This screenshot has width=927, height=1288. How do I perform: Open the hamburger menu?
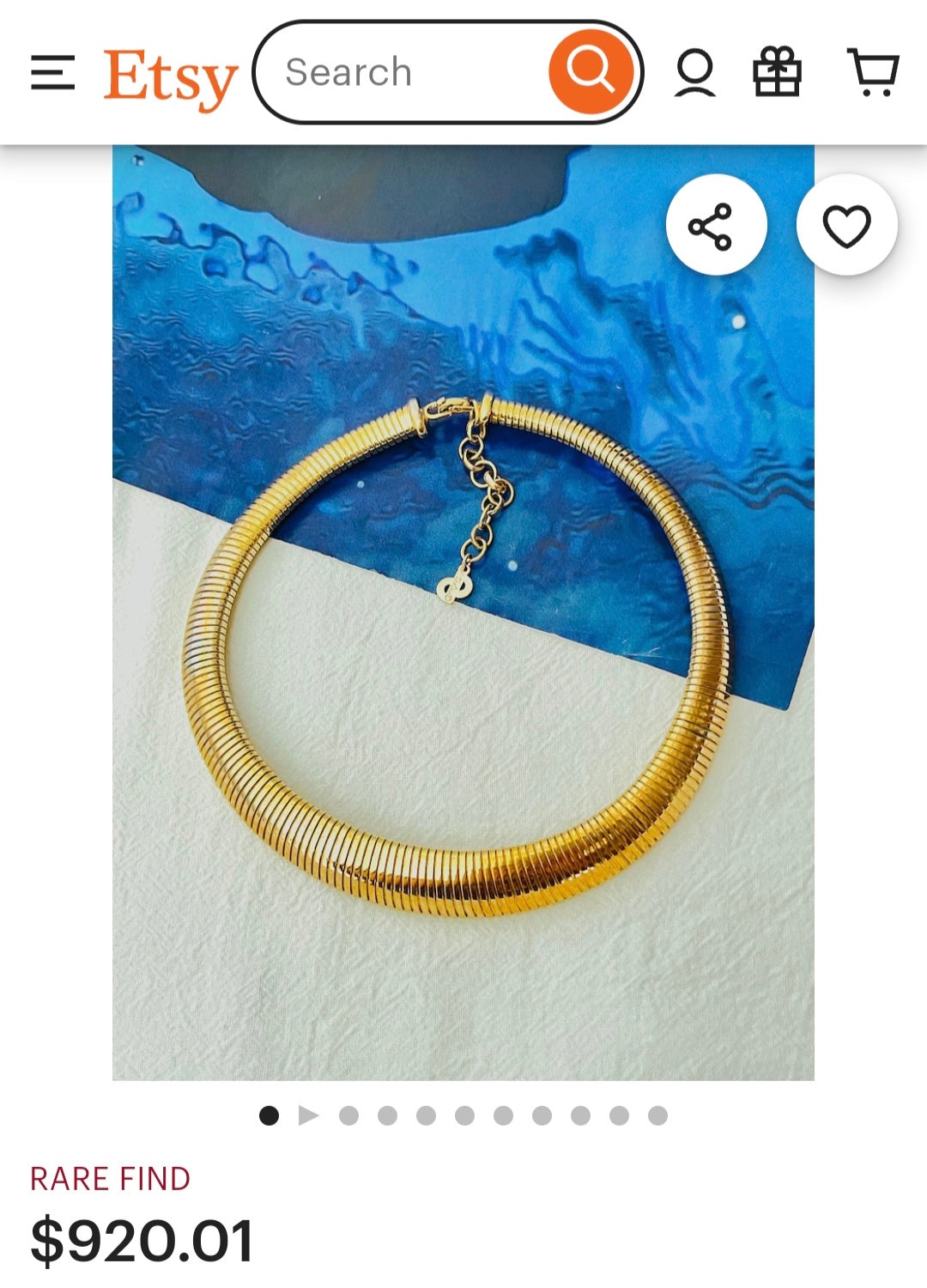52,73
